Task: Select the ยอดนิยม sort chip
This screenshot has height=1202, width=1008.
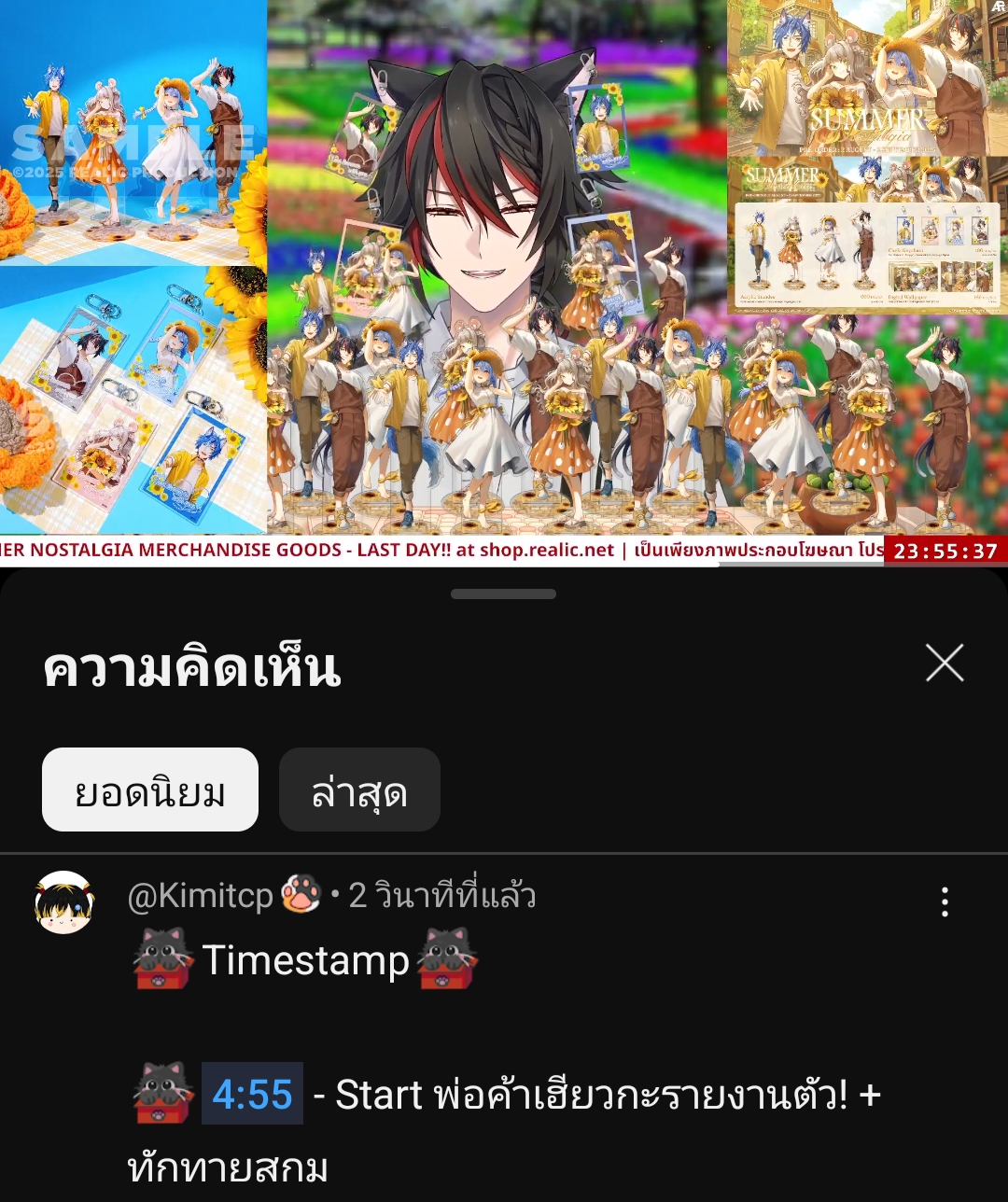Action: pos(150,790)
